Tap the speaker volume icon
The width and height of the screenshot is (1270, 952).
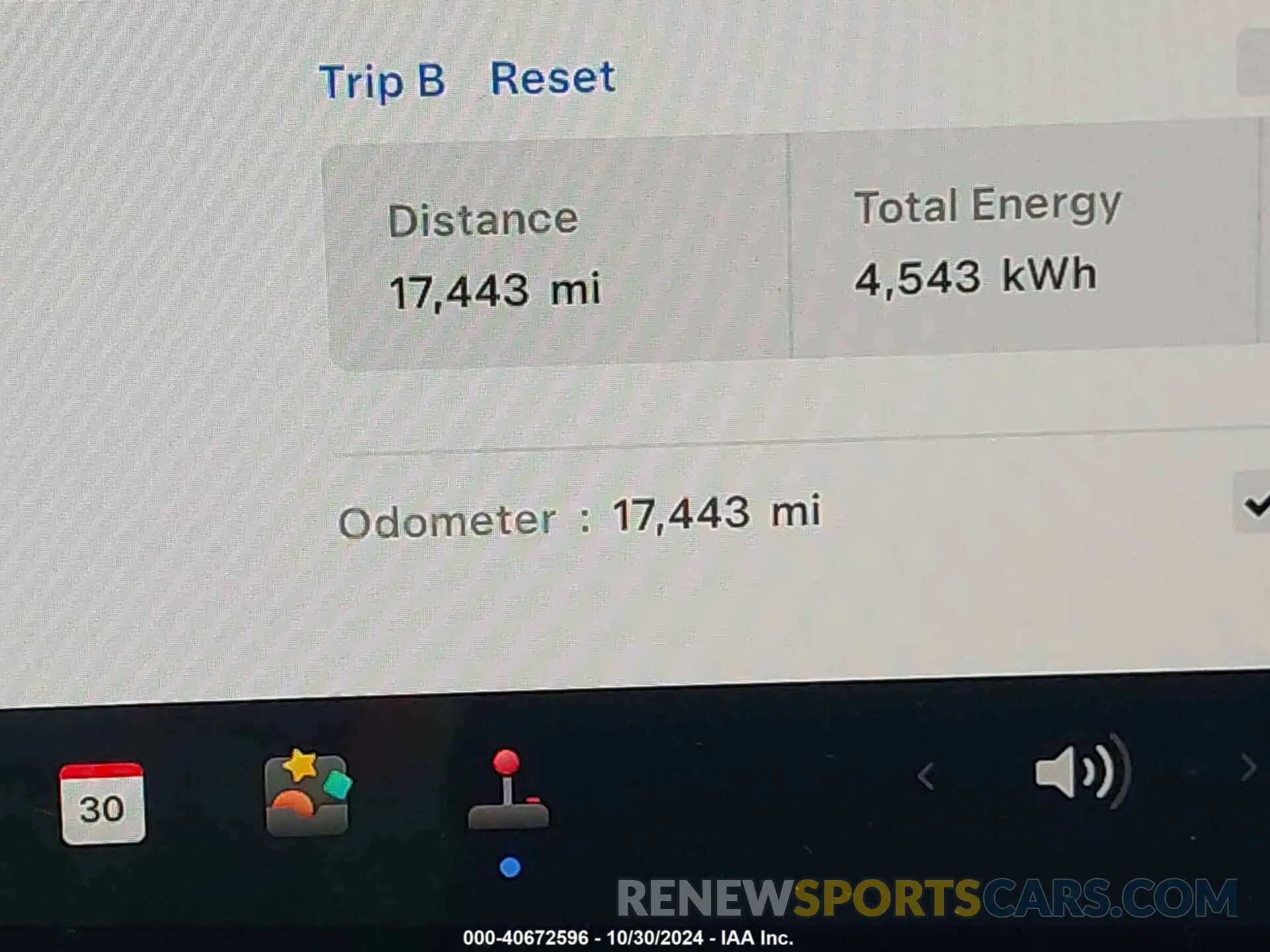tap(1081, 772)
